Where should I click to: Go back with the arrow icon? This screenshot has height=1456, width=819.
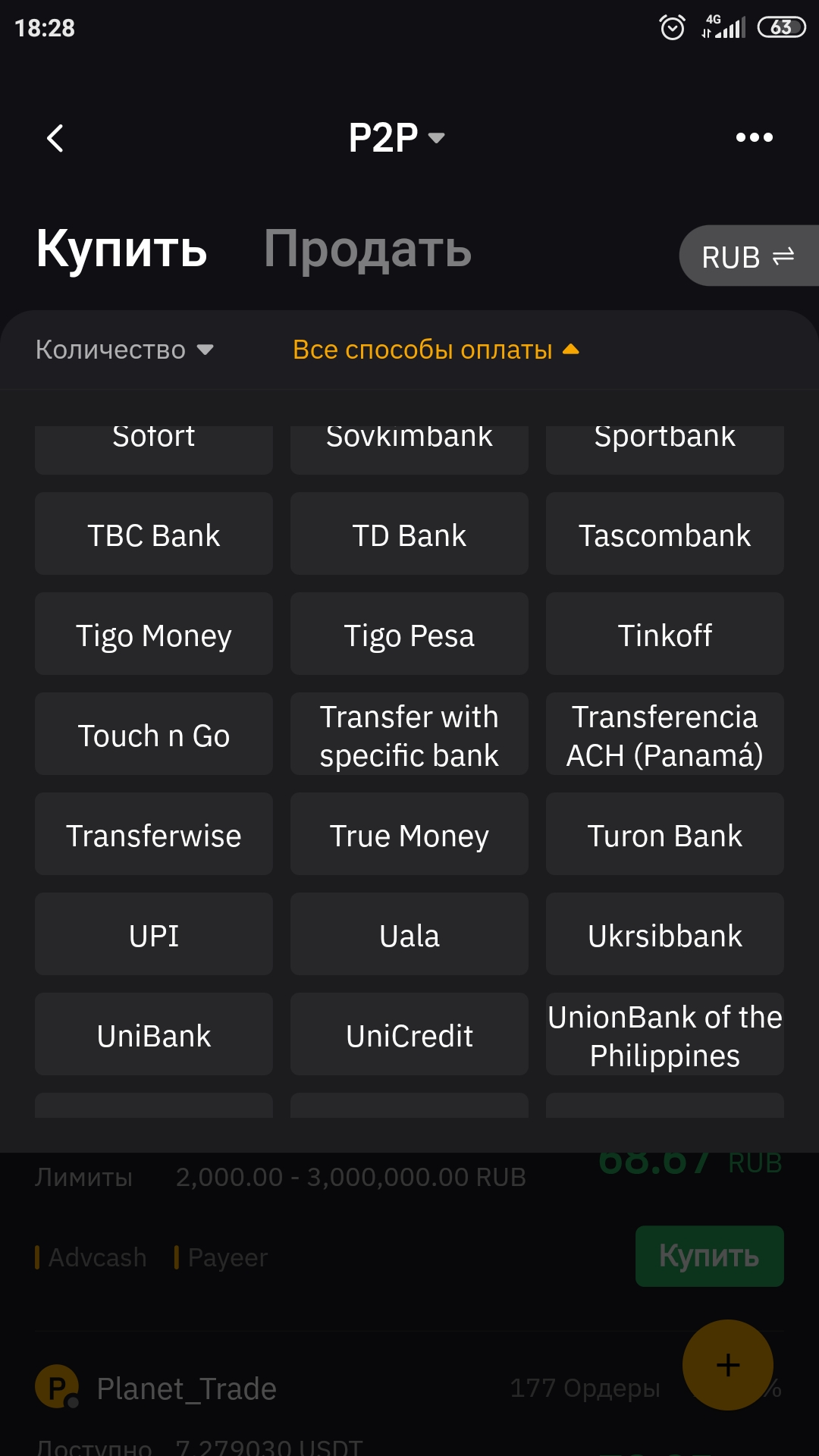pyautogui.click(x=55, y=138)
